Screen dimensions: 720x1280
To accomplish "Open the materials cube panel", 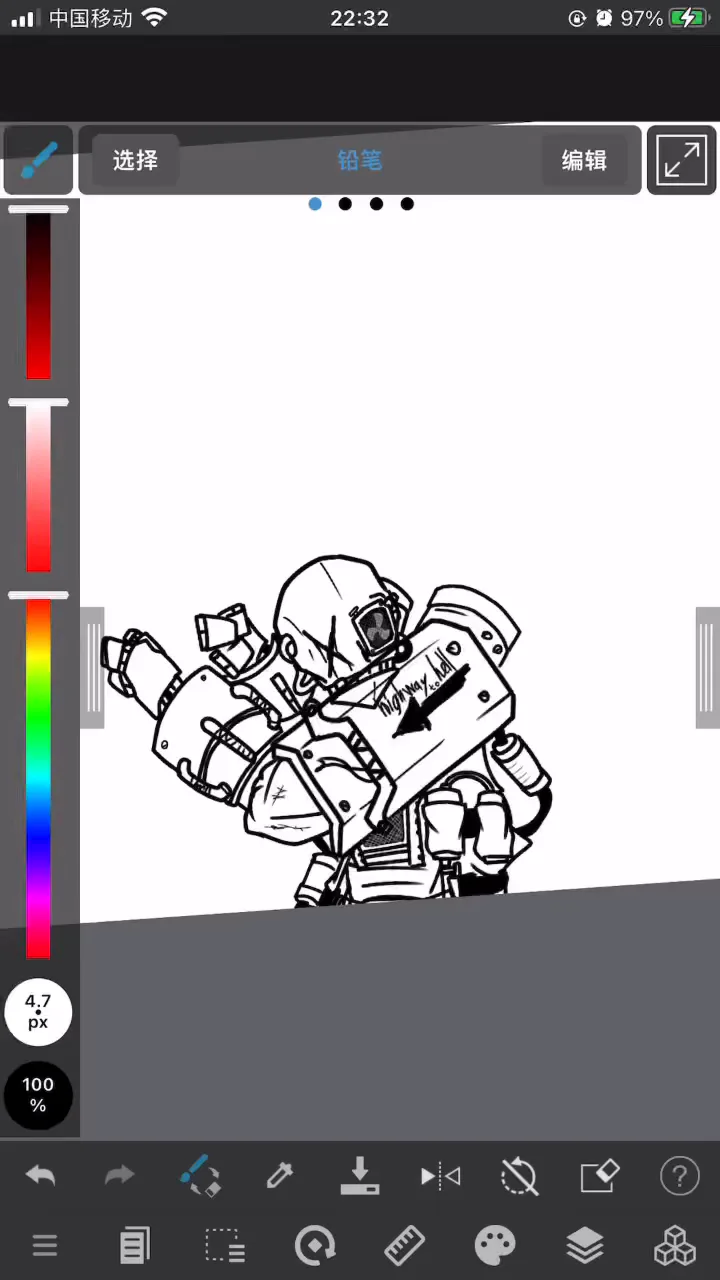I will click(x=675, y=1246).
